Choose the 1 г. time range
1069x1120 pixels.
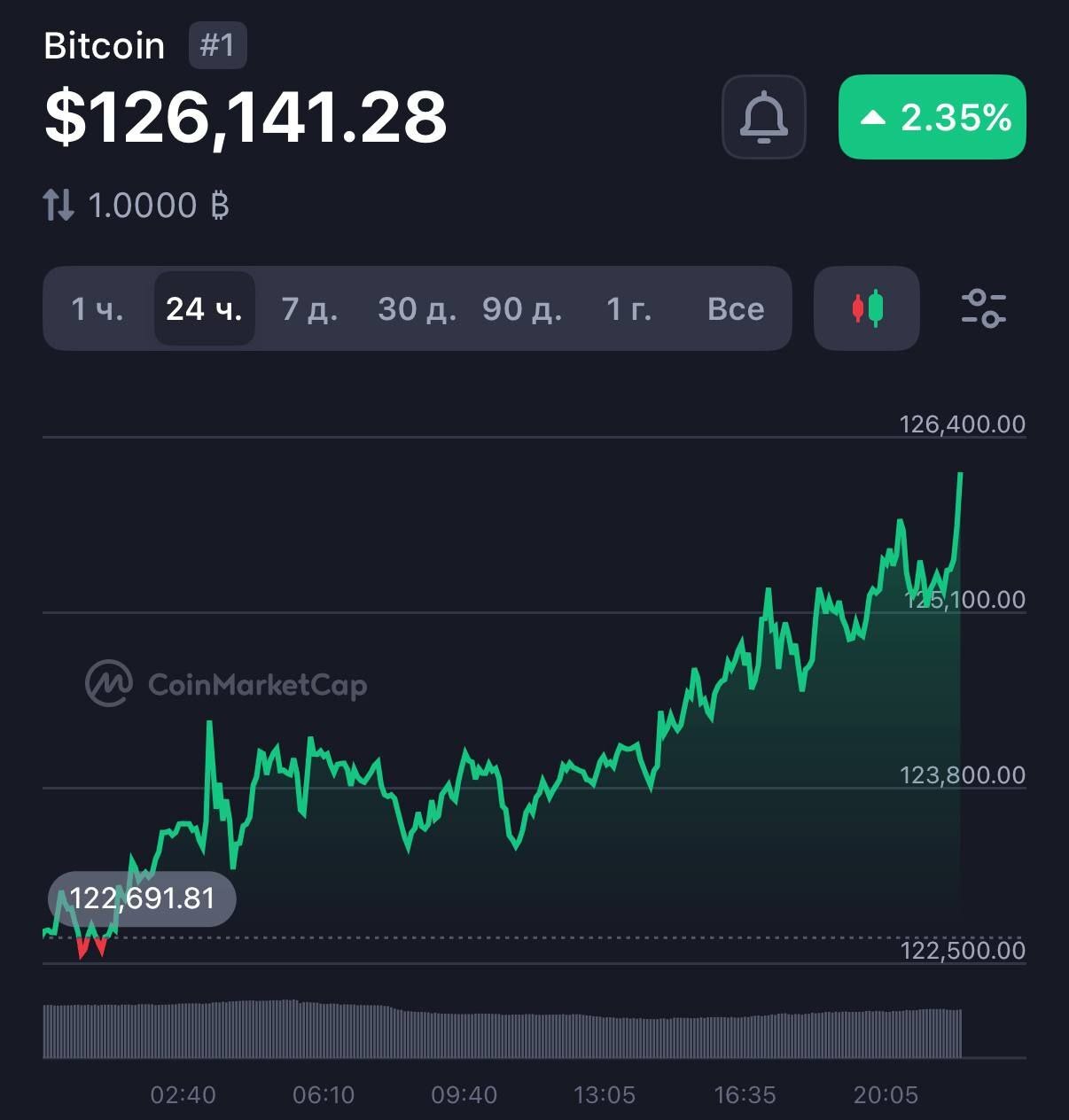628,308
